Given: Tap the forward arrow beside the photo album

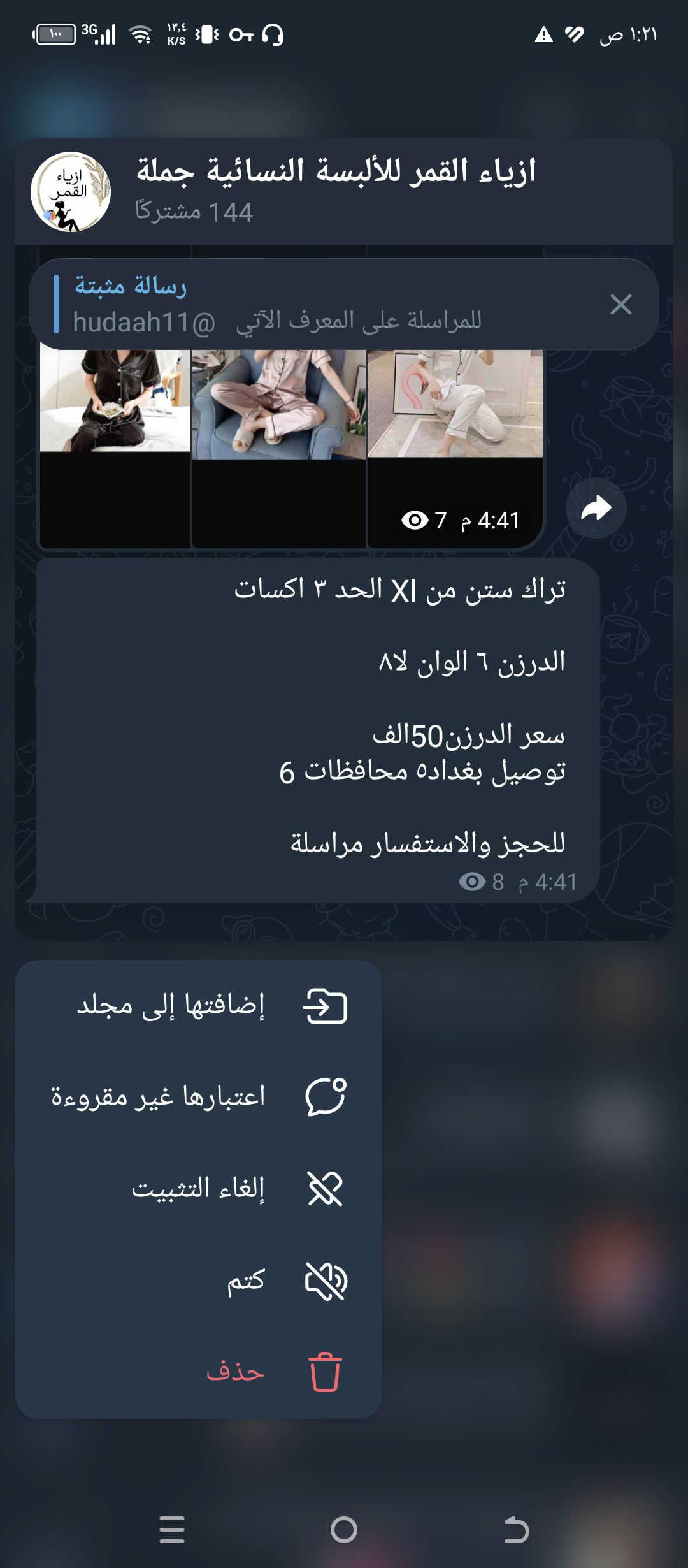Looking at the screenshot, I should [x=596, y=509].
